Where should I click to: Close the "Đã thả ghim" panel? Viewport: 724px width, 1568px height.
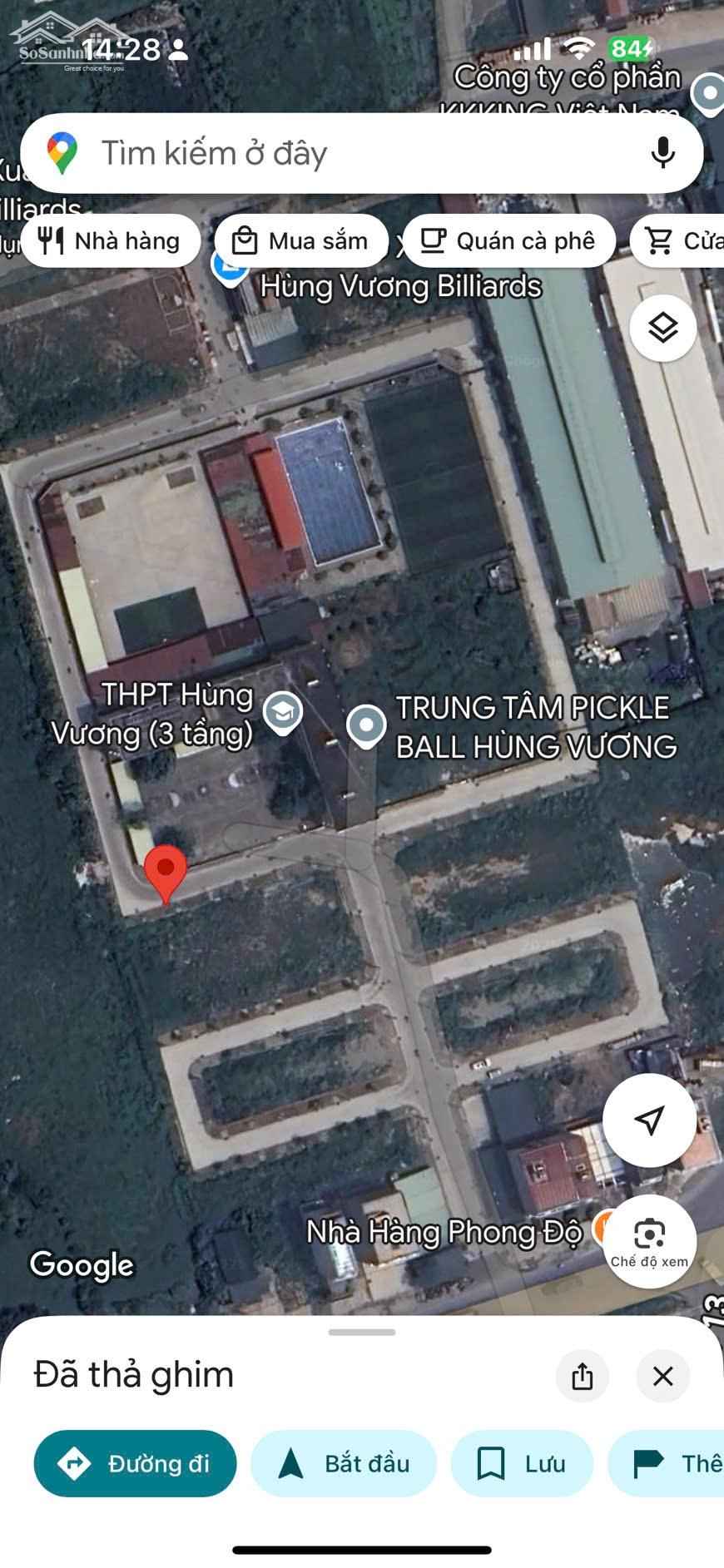coord(662,1376)
